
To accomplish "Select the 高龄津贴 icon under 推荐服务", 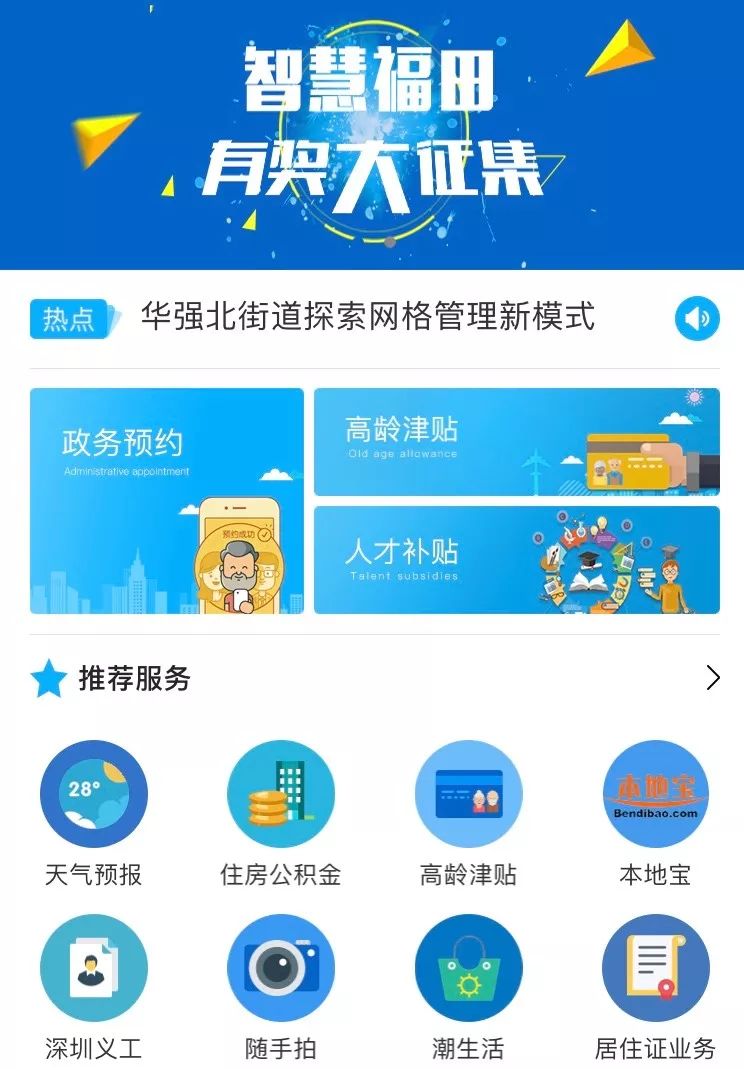I will click(x=468, y=794).
